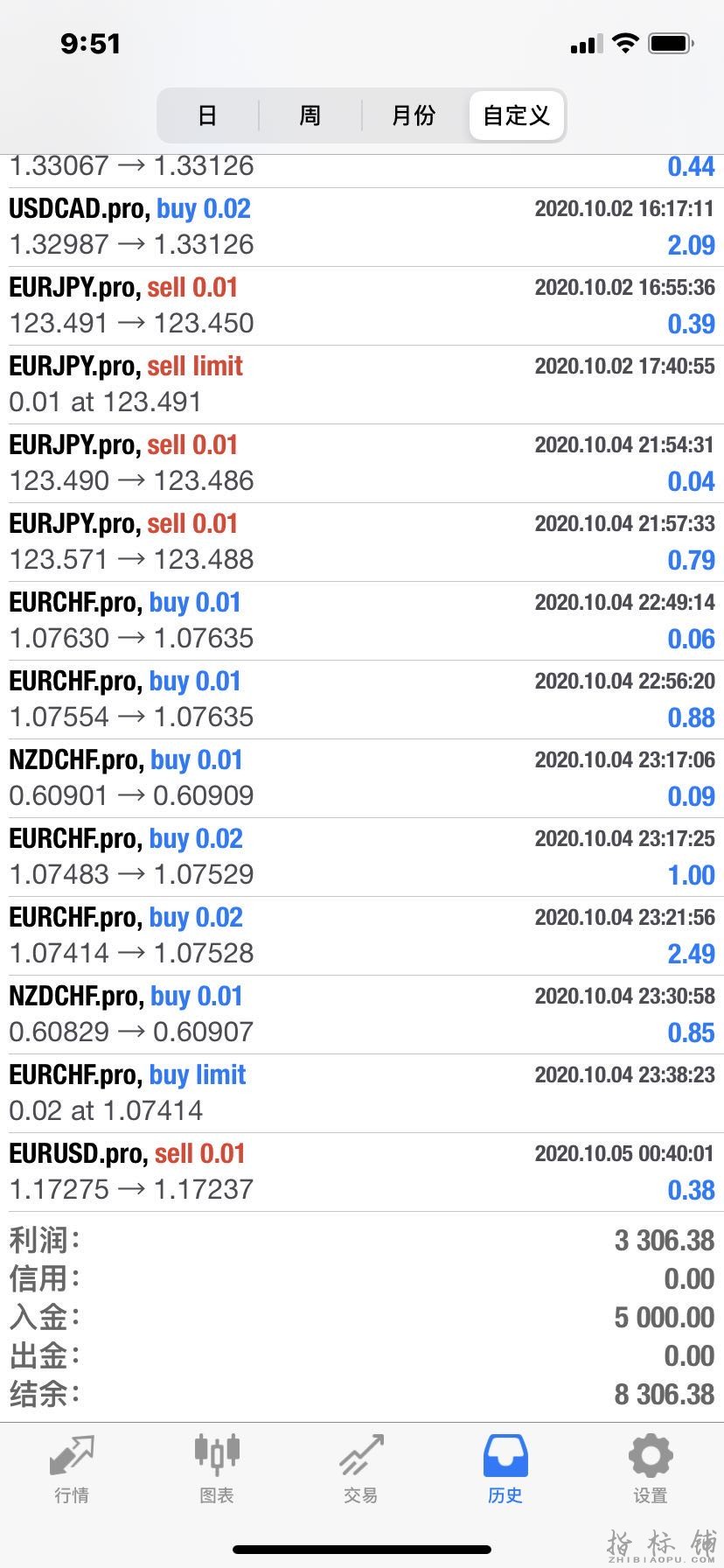Expand the USDCAD.pro buy 0.02 trade at 16:17:11
The width and height of the screenshot is (724, 1568).
[x=362, y=227]
